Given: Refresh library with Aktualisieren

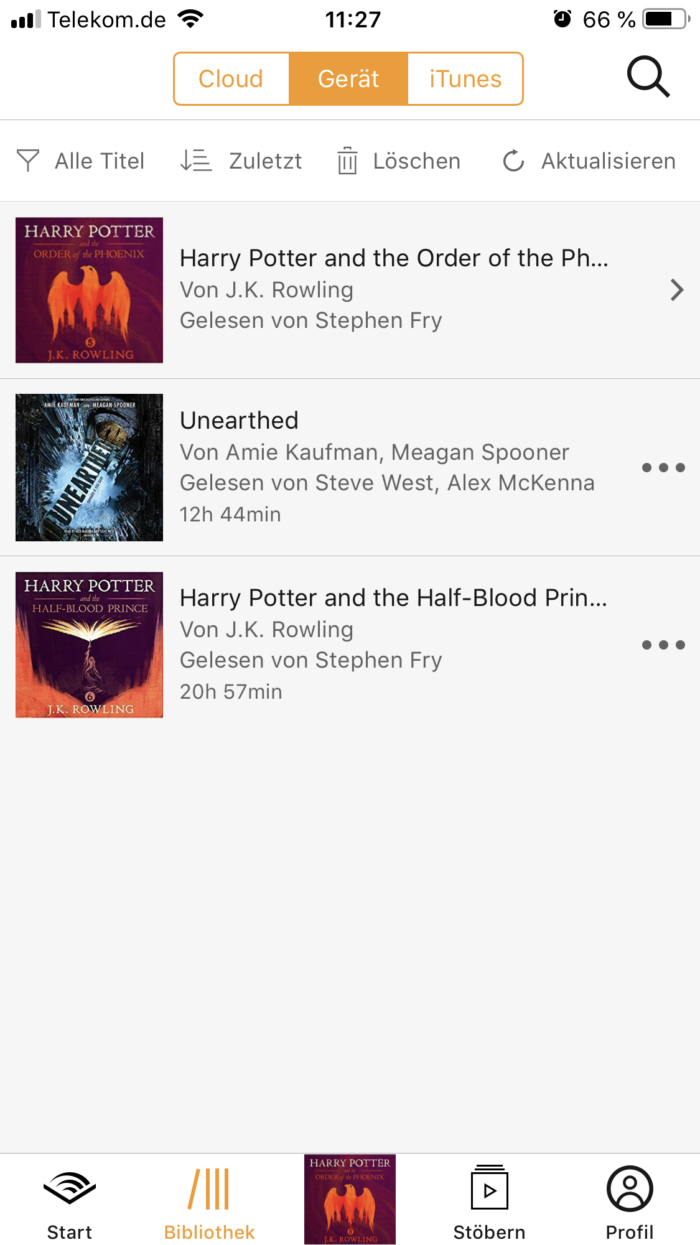Looking at the screenshot, I should 589,161.
